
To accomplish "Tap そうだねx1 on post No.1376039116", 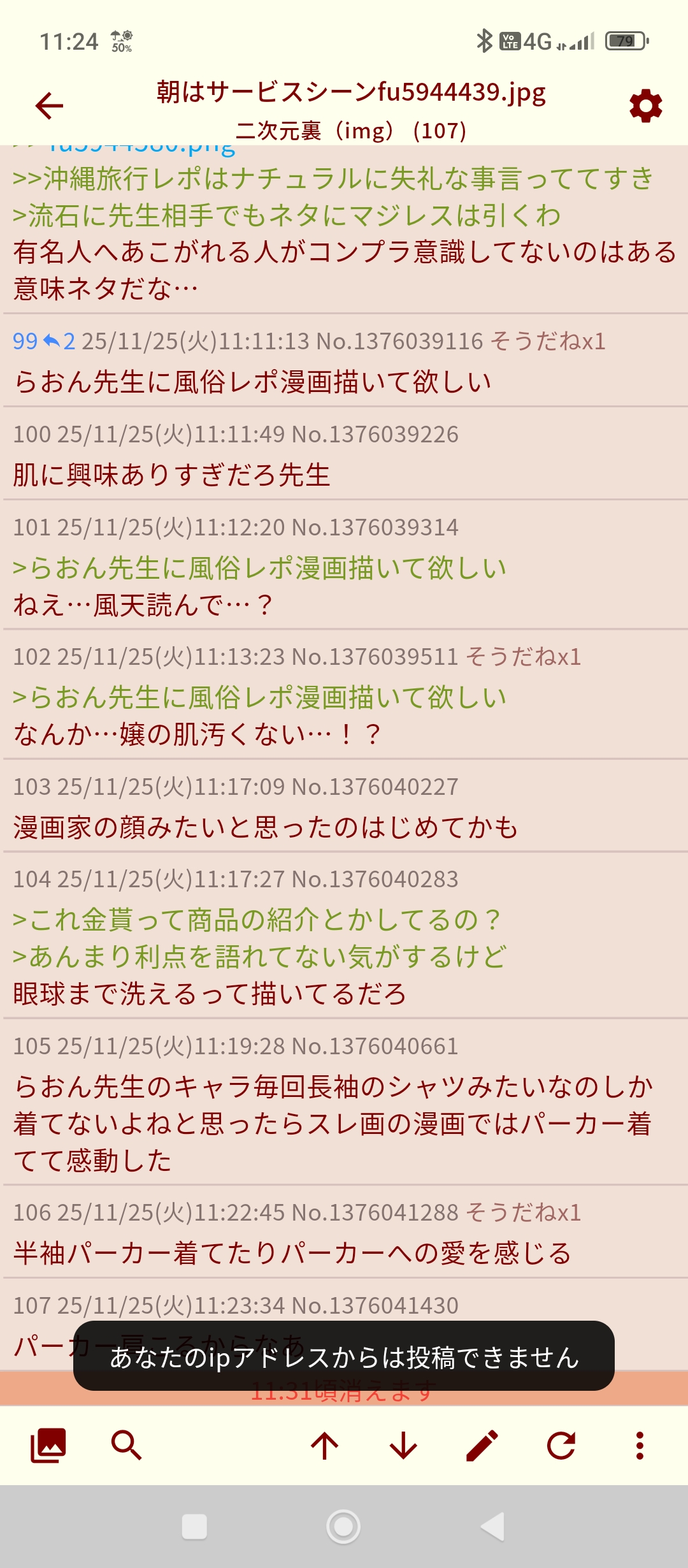I will [x=547, y=342].
